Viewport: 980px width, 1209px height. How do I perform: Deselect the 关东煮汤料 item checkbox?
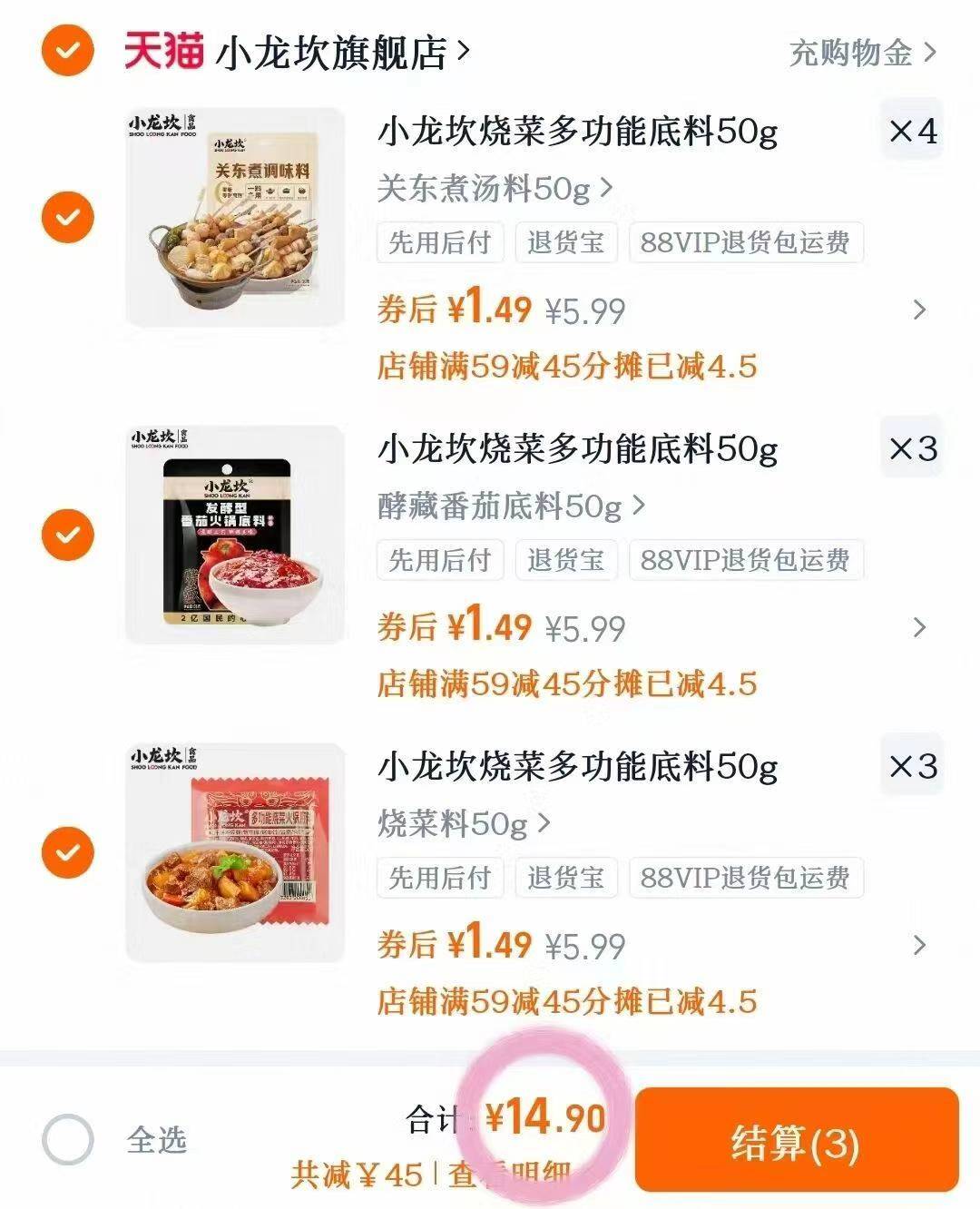[x=67, y=218]
